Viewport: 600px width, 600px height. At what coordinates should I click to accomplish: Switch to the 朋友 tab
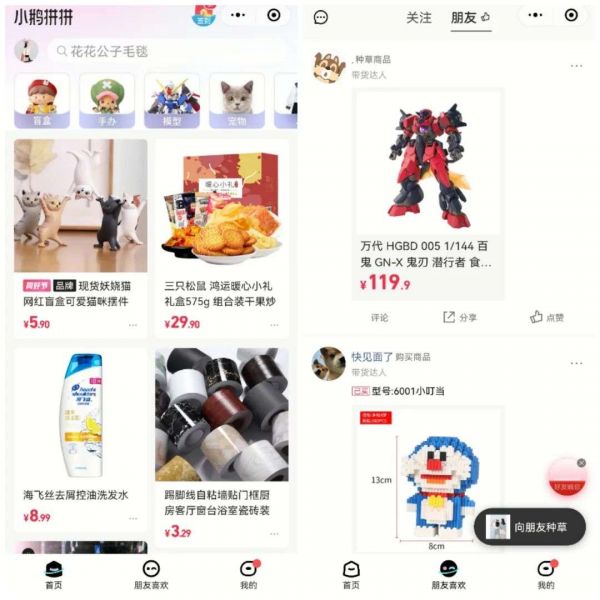pyautogui.click(x=466, y=17)
